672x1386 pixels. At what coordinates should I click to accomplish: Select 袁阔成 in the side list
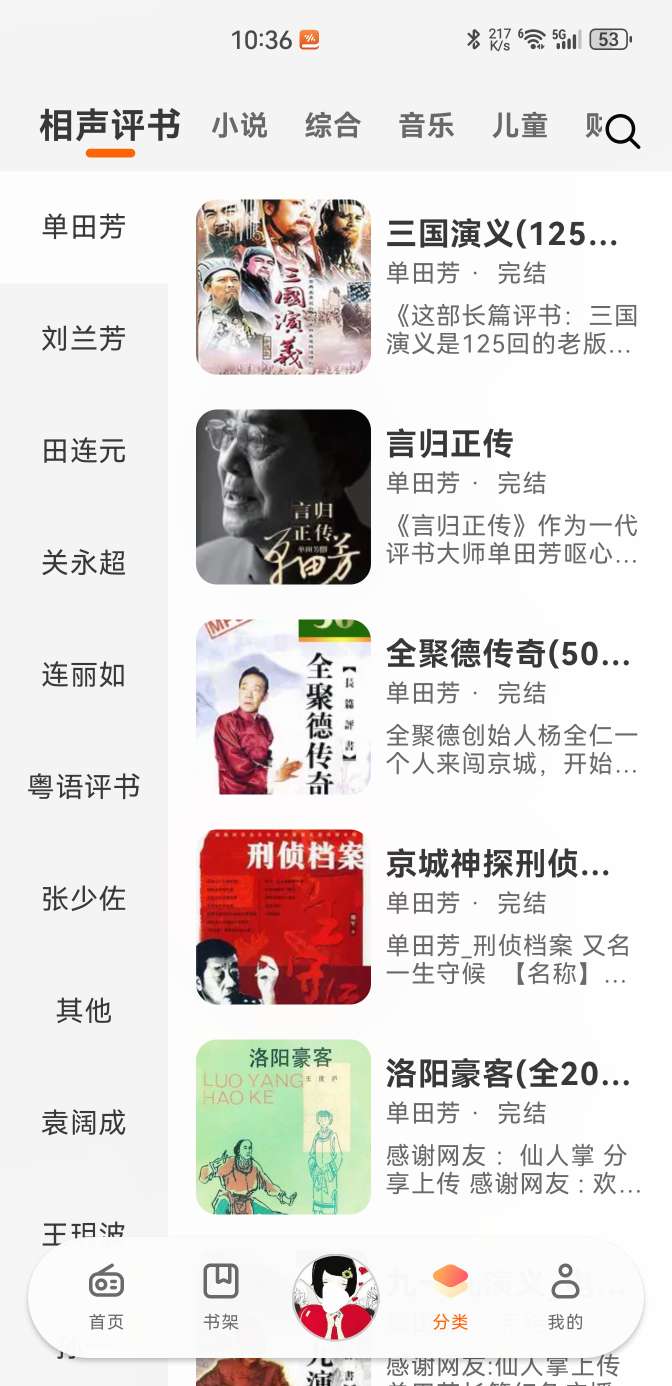[84, 1123]
